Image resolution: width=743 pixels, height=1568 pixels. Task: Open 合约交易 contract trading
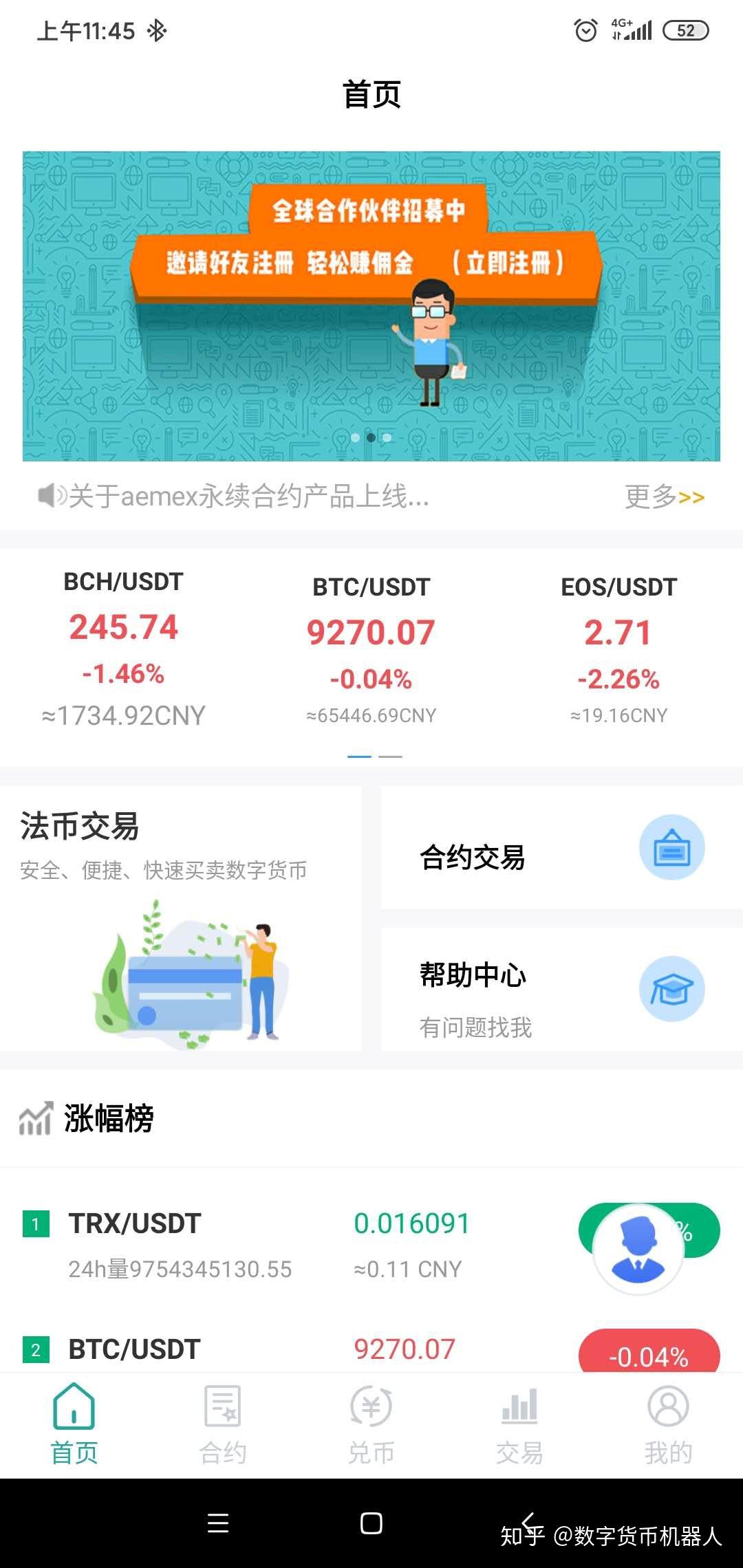pyautogui.click(x=561, y=849)
